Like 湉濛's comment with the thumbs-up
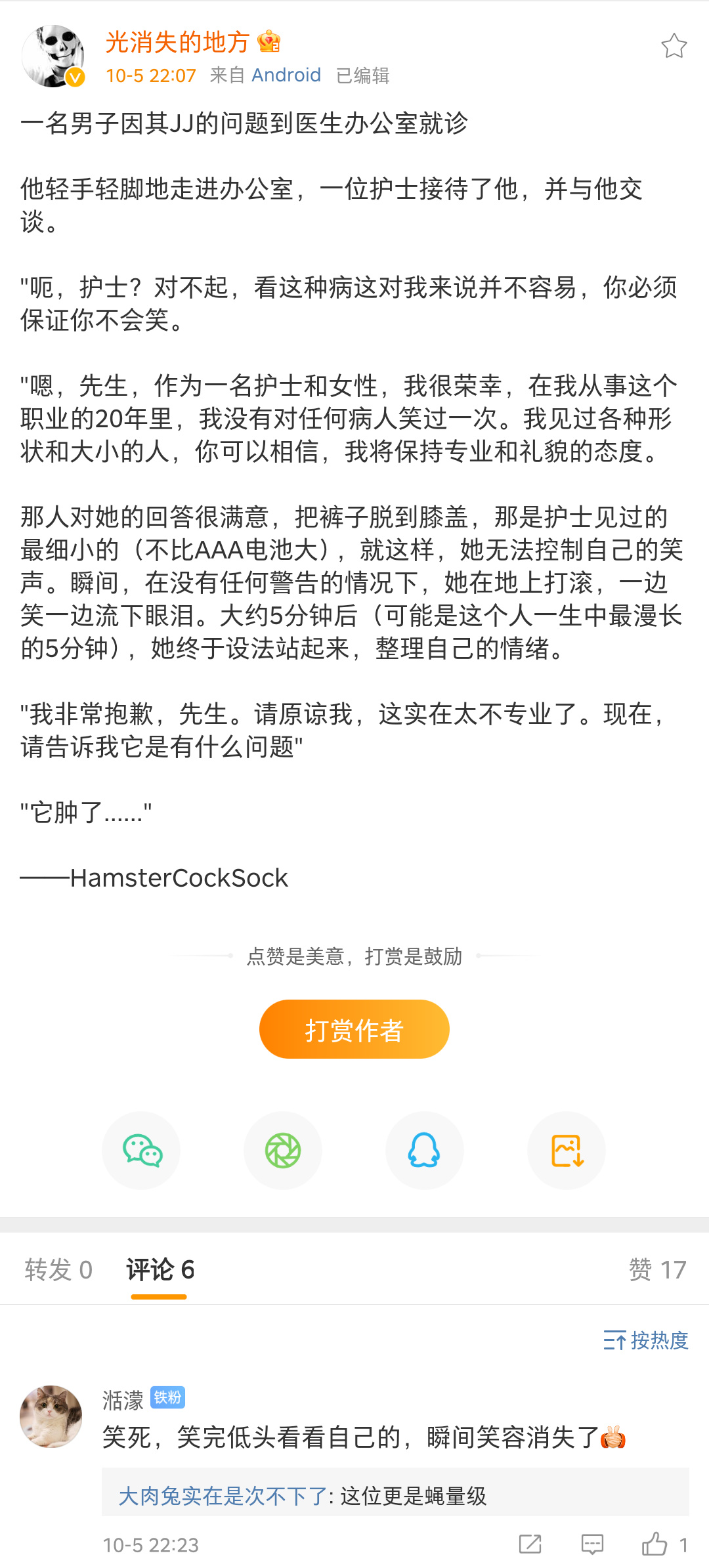This screenshot has height=1568, width=709. tap(655, 1544)
